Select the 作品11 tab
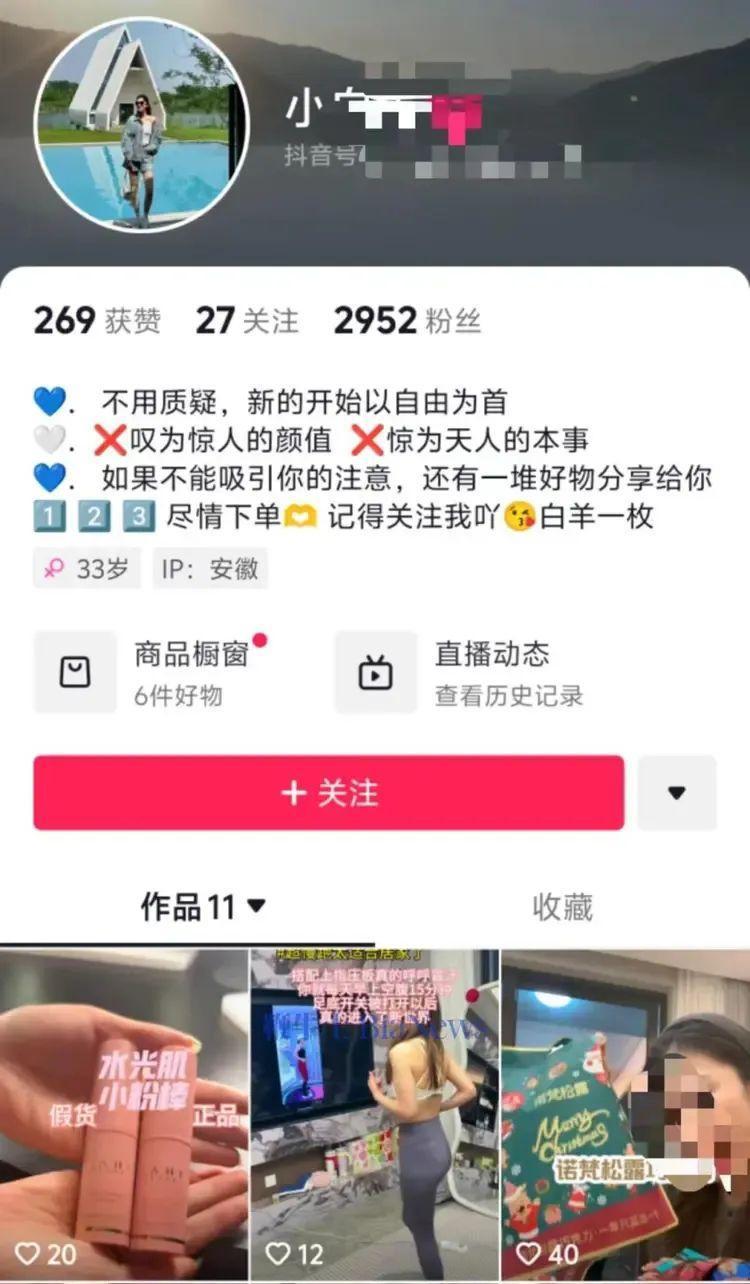Screen dimensions: 750x1284 [x=185, y=906]
